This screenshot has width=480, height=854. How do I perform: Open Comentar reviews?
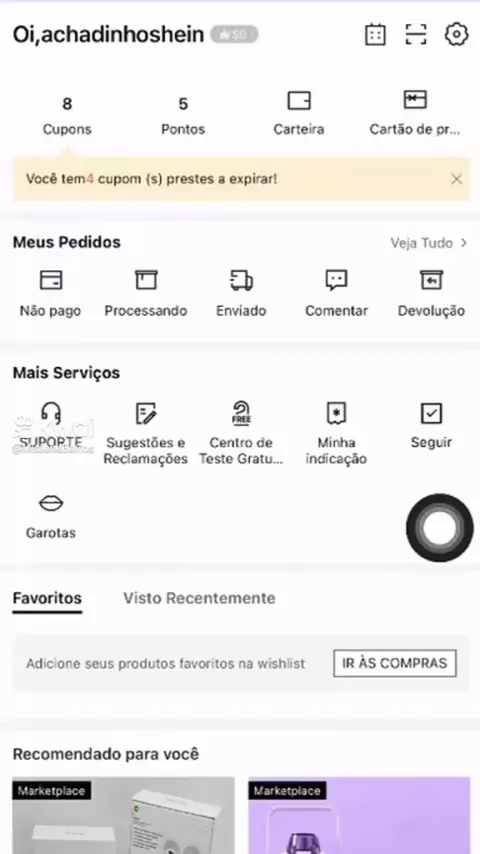[x=336, y=294]
